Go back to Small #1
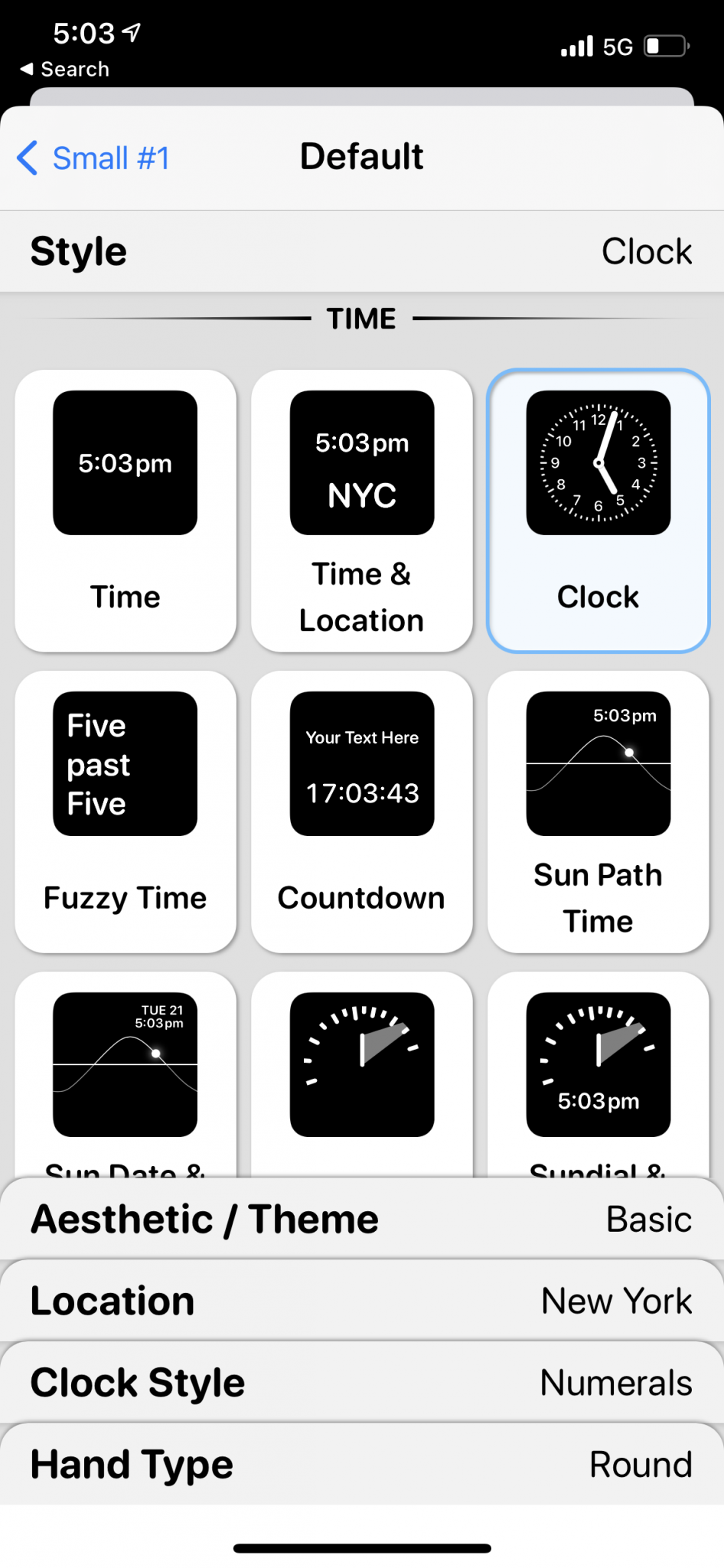 93,158
